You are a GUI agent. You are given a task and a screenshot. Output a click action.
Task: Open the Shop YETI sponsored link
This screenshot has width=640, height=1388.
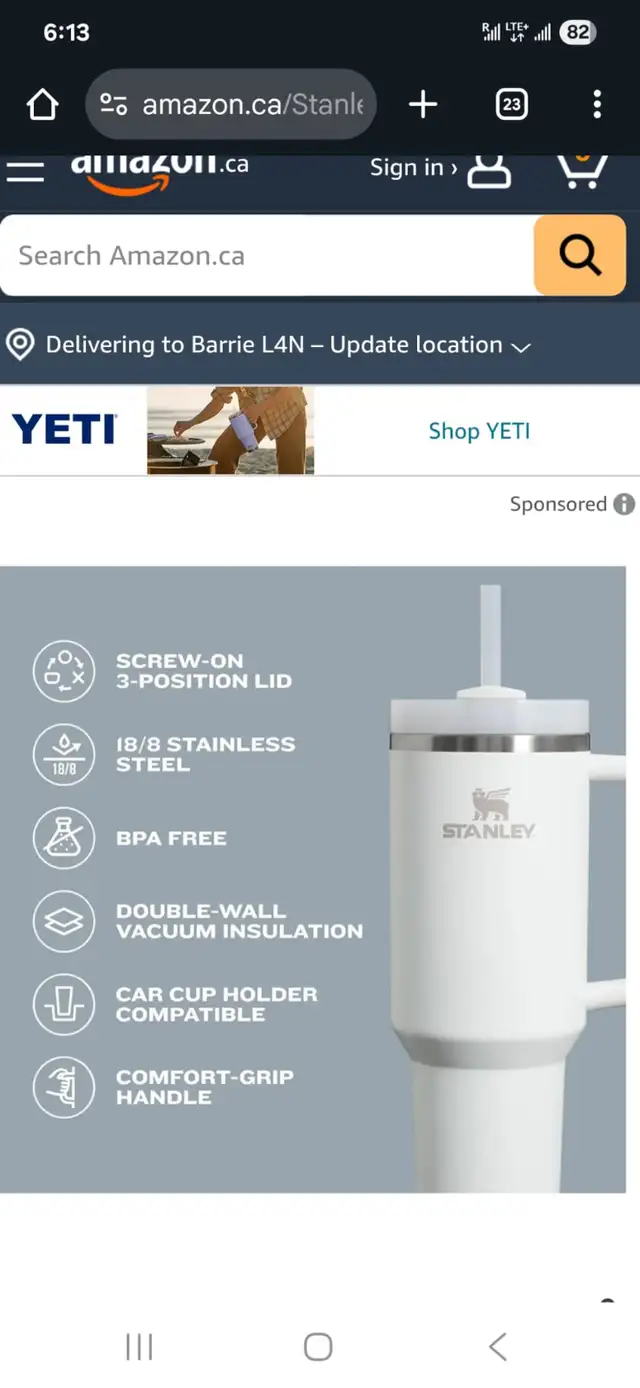pos(479,431)
